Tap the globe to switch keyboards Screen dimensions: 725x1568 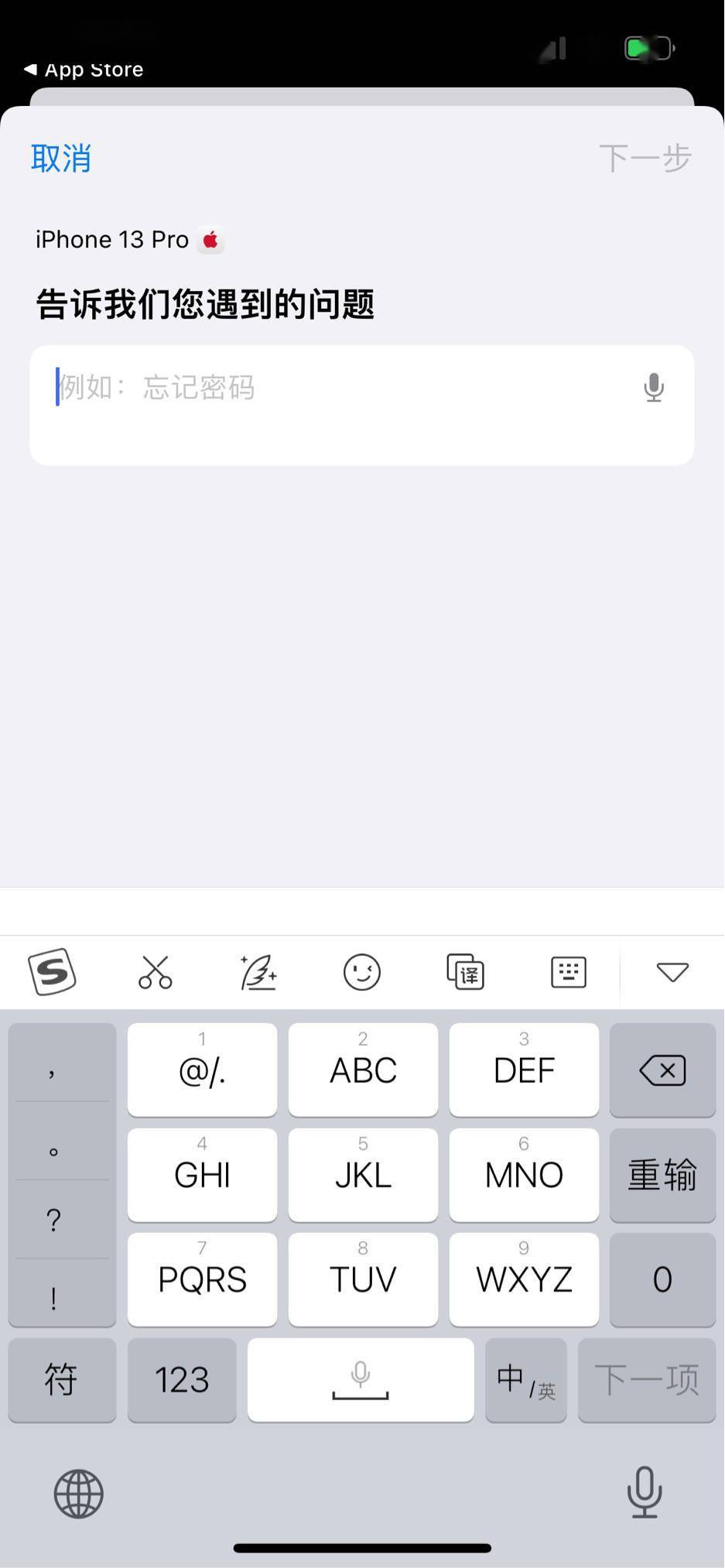[x=78, y=1494]
